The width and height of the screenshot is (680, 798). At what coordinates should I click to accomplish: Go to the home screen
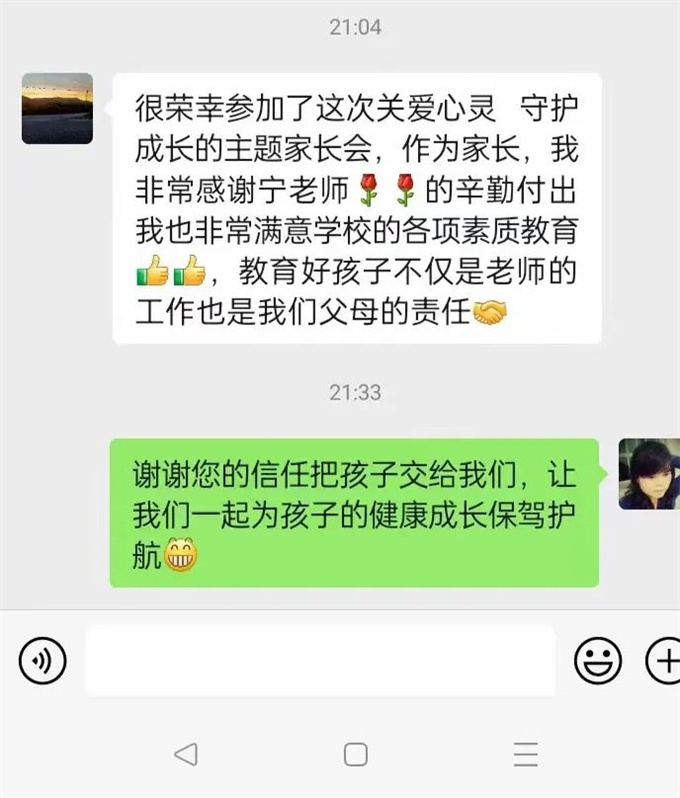tap(355, 754)
